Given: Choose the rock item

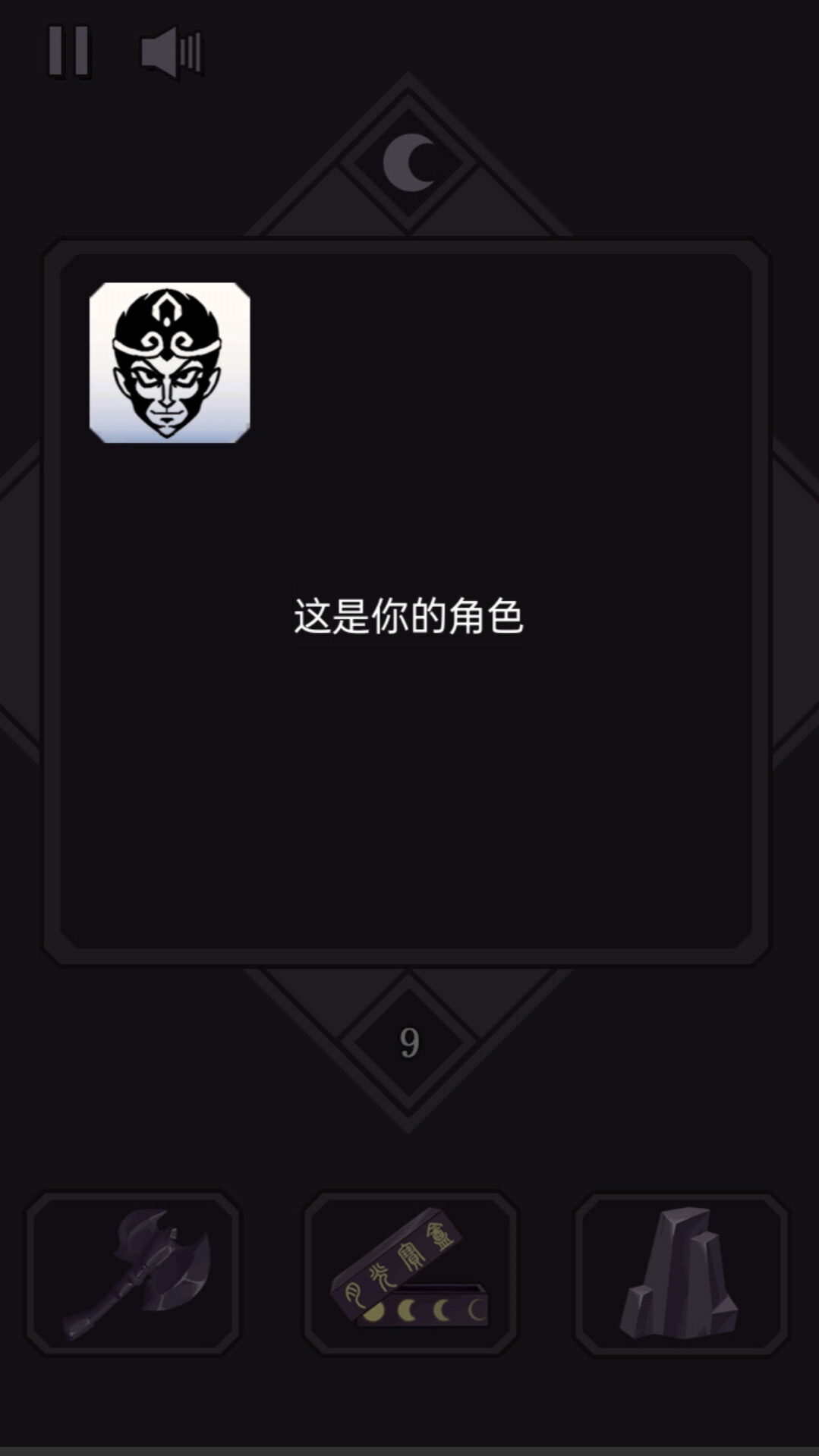Looking at the screenshot, I should point(681,1274).
